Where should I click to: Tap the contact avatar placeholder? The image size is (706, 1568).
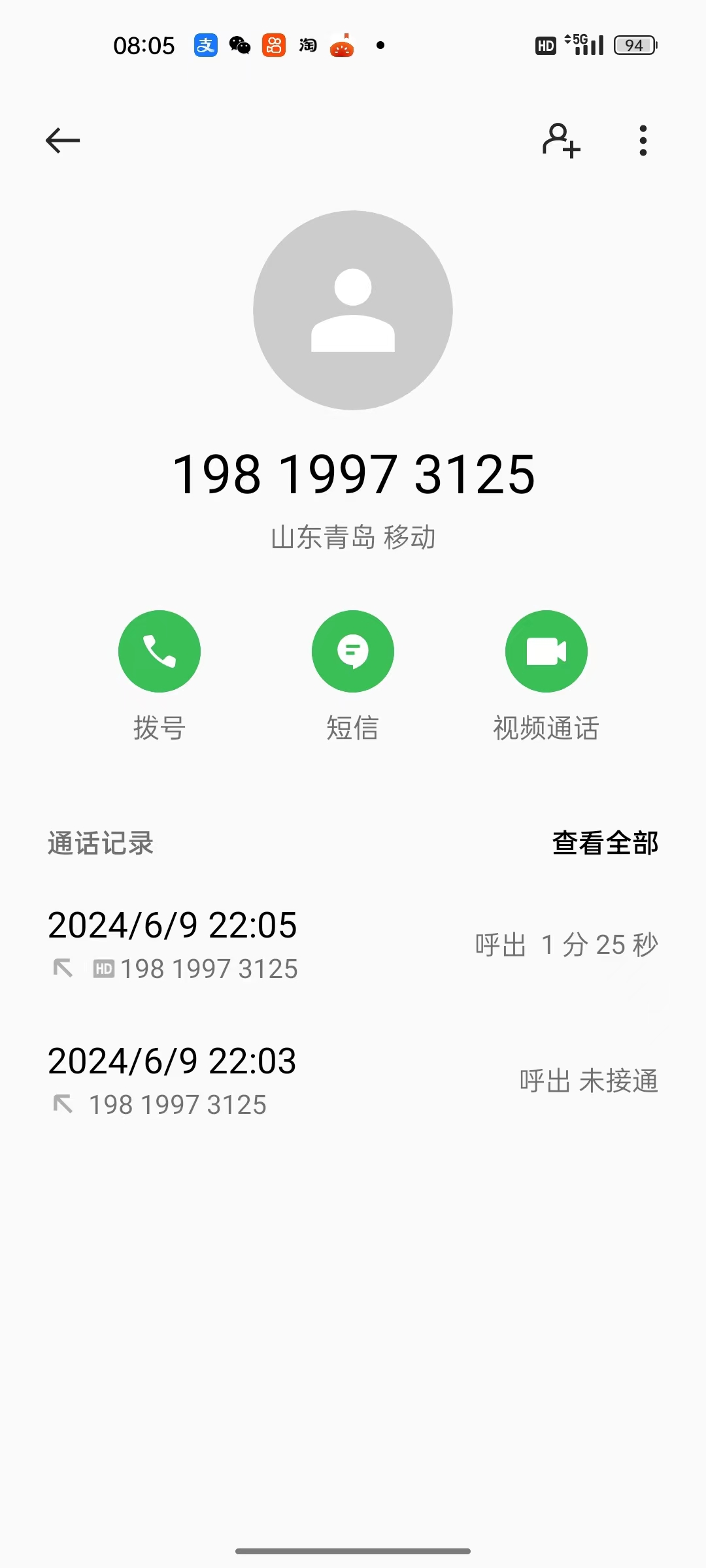[353, 310]
